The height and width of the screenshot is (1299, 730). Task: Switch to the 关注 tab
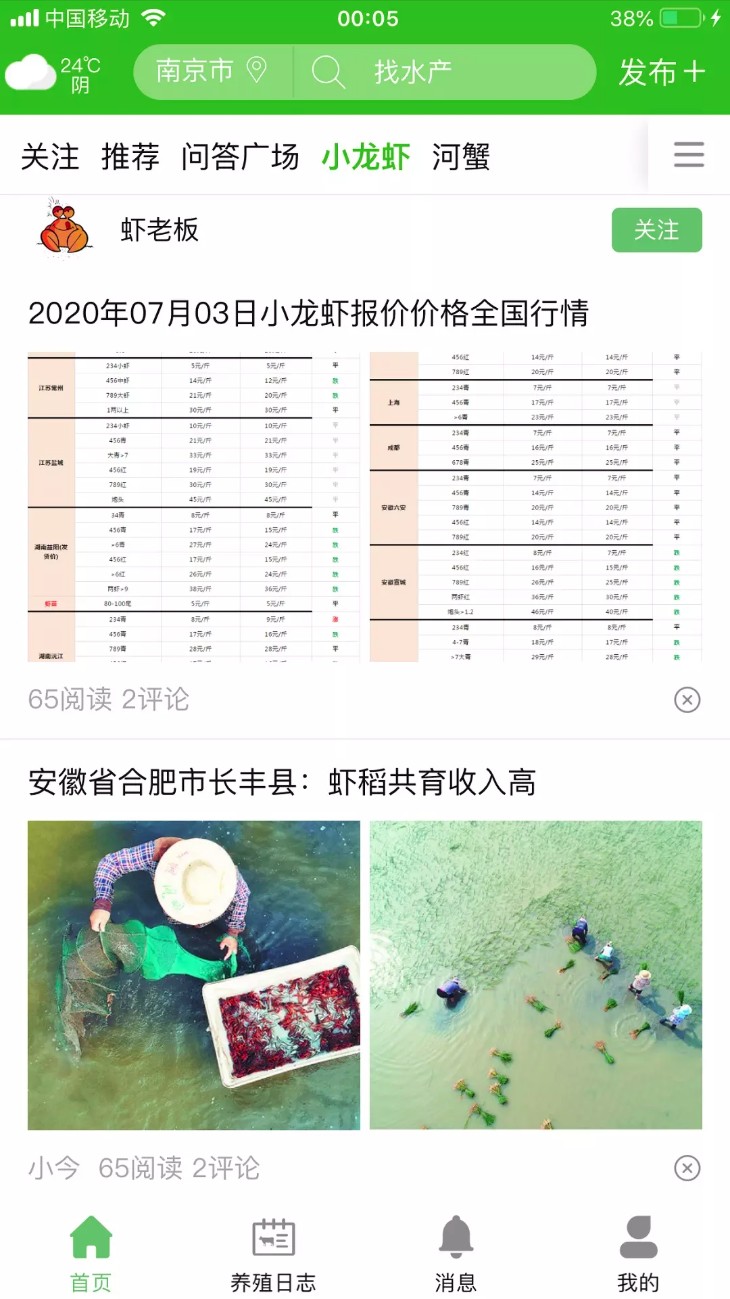50,157
